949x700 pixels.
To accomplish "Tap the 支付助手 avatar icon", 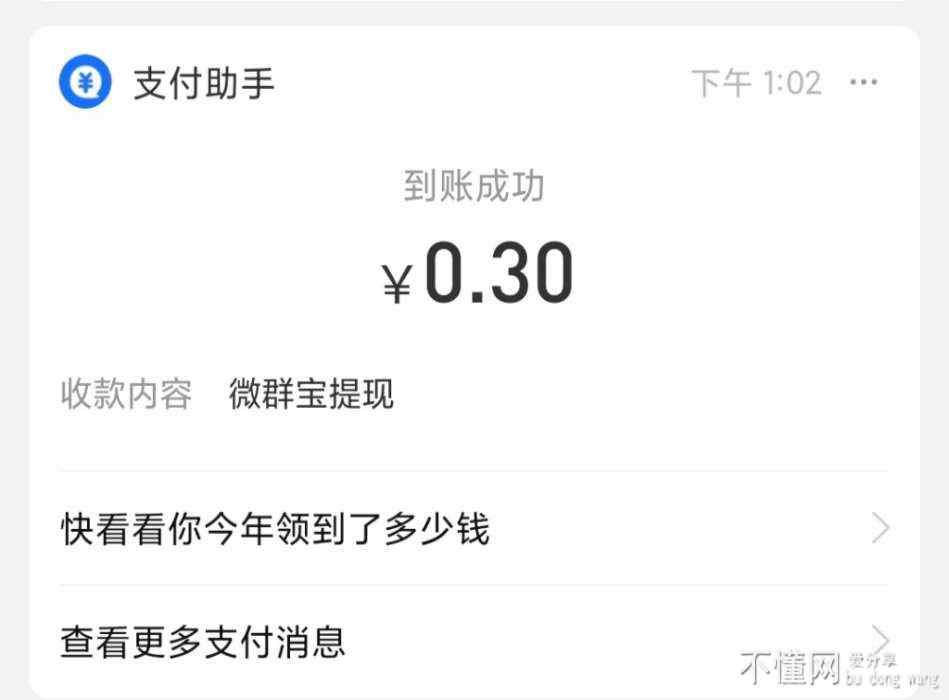I will [x=85, y=83].
